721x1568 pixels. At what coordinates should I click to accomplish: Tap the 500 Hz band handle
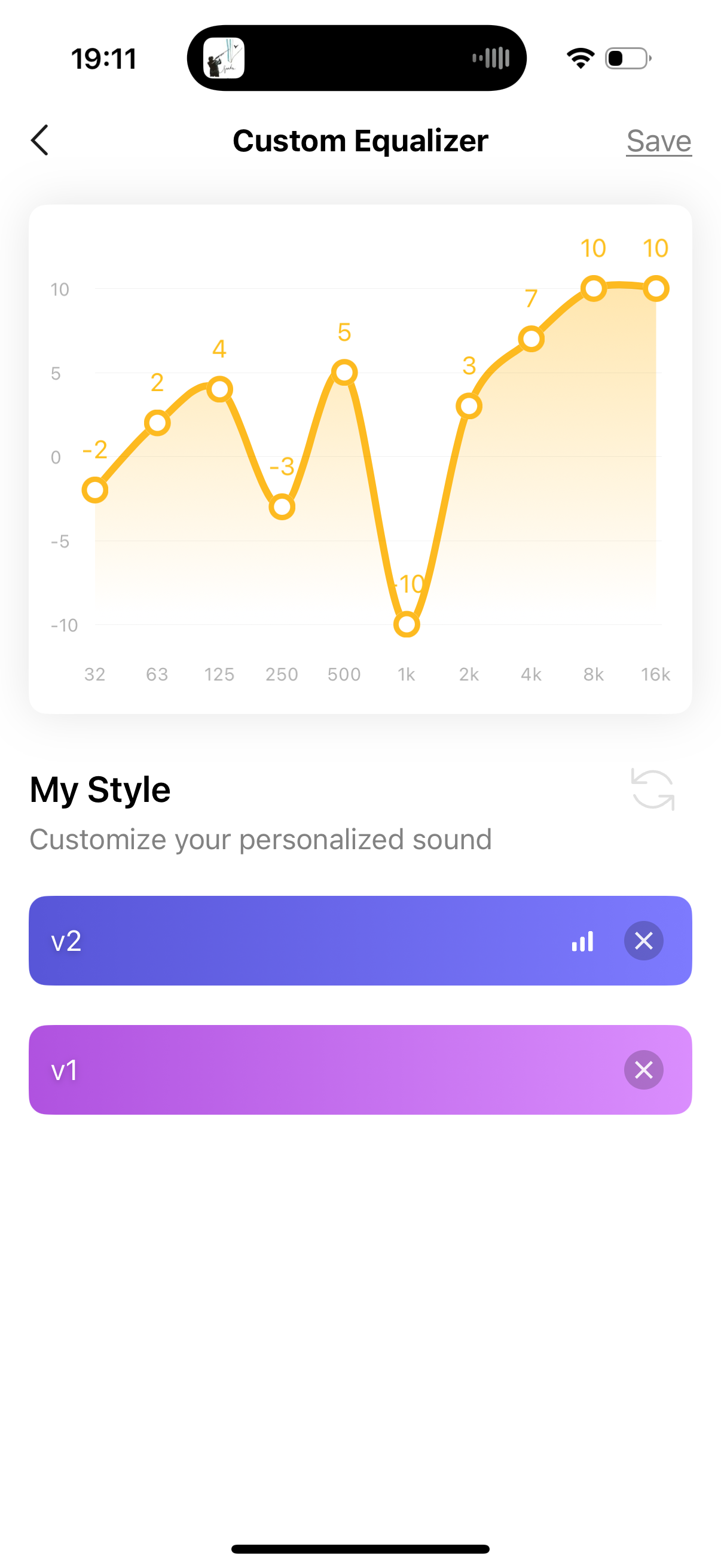(344, 373)
